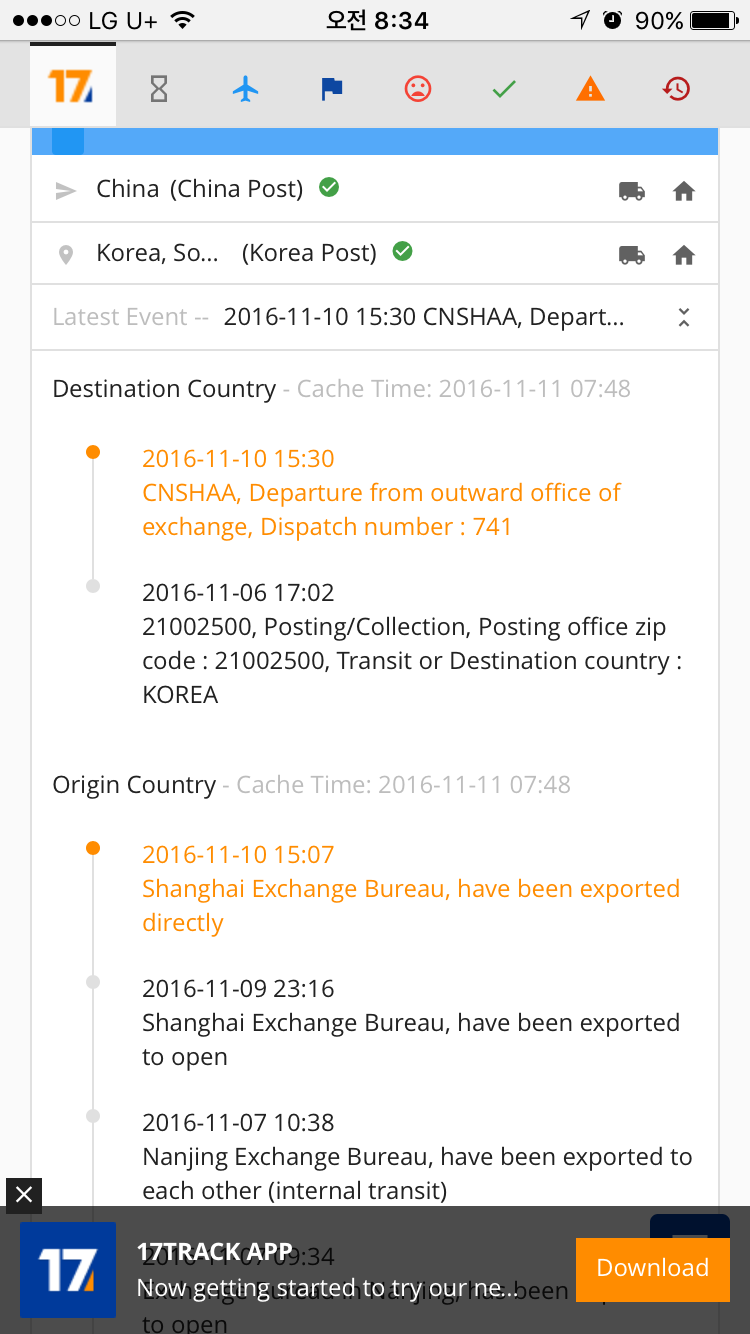This screenshot has width=750, height=1334.
Task: Tap the home icon in Korea Post row
Action: [x=684, y=255]
